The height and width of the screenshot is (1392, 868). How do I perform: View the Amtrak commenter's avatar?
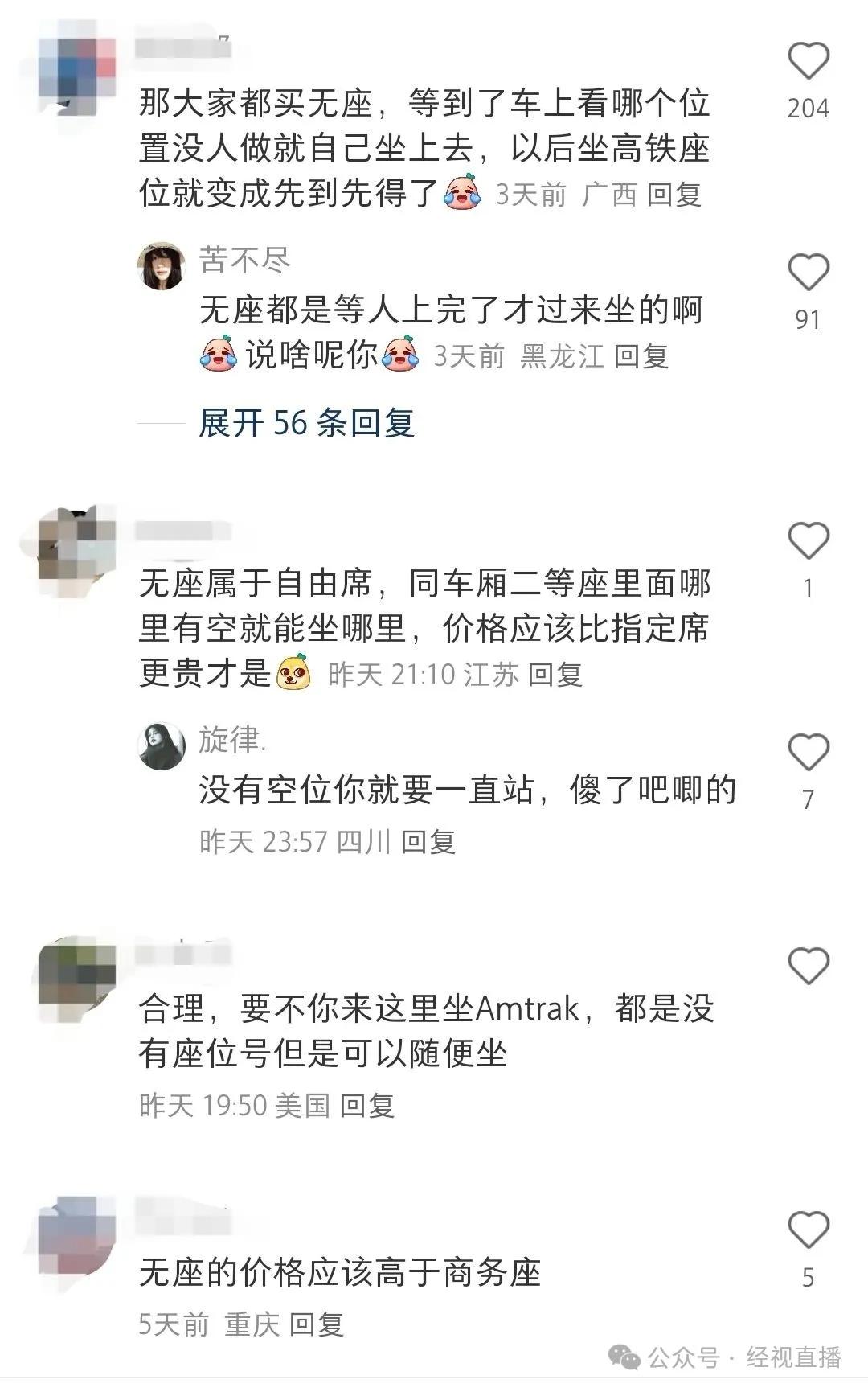point(79,974)
